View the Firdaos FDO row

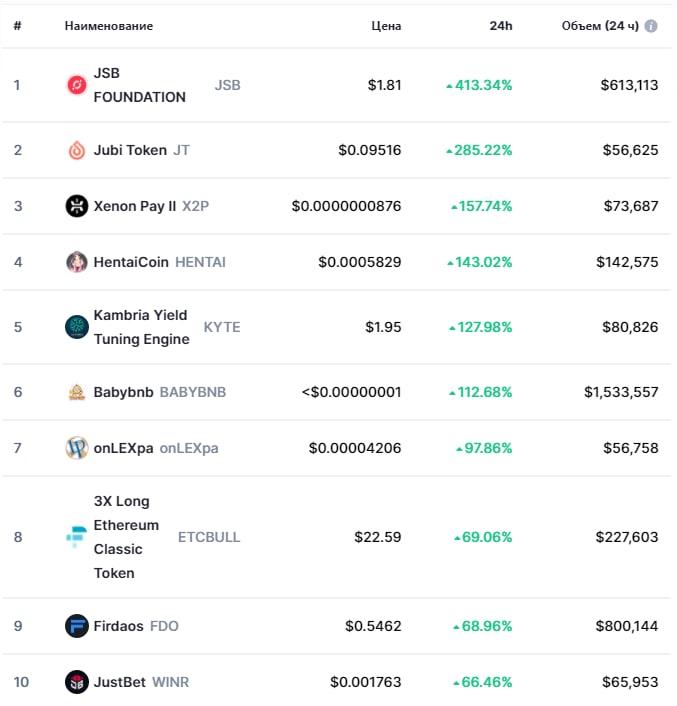[120, 626]
